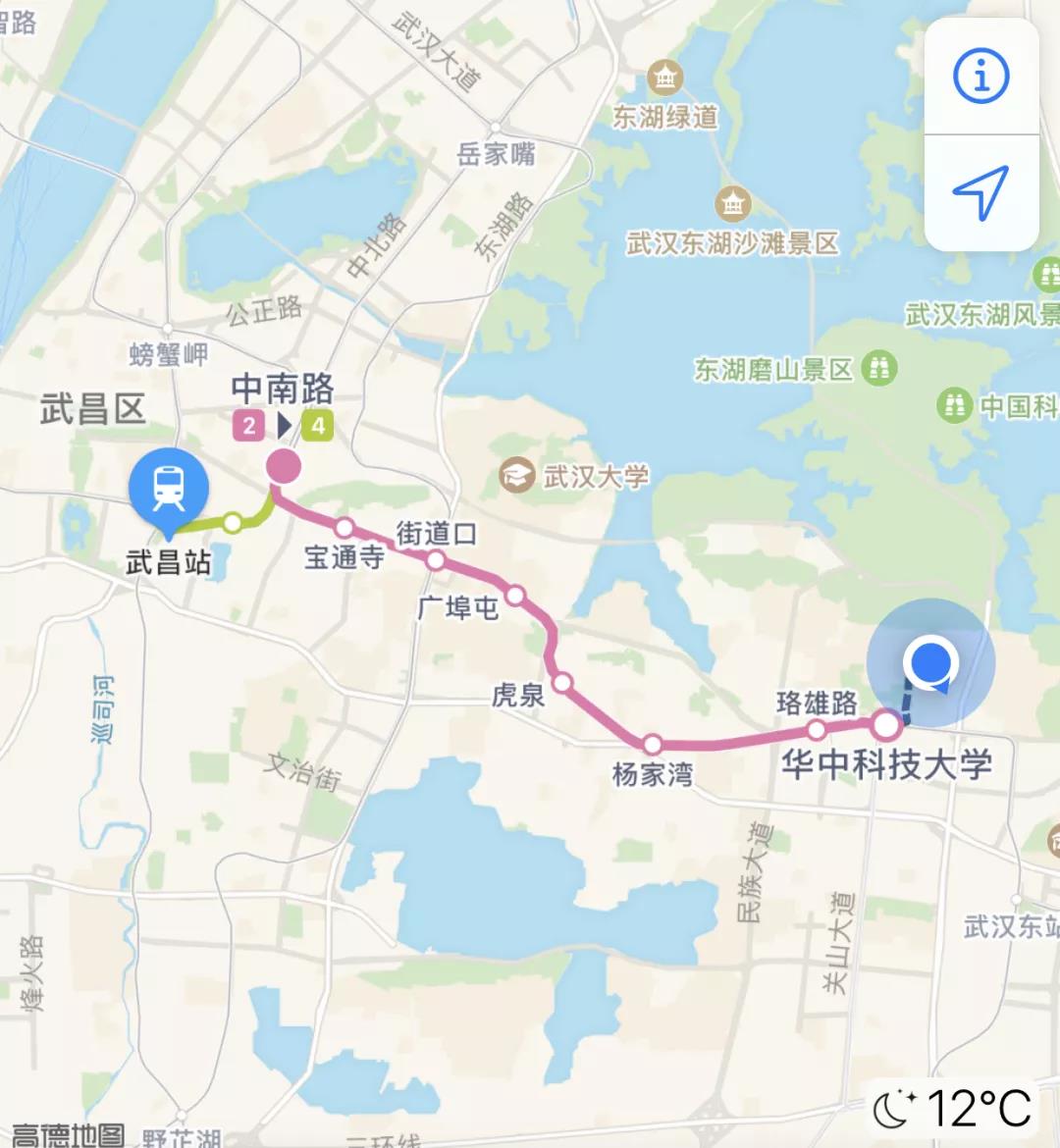Open the 武汉东湖沙滩景区 landmark marker

pos(732,204)
